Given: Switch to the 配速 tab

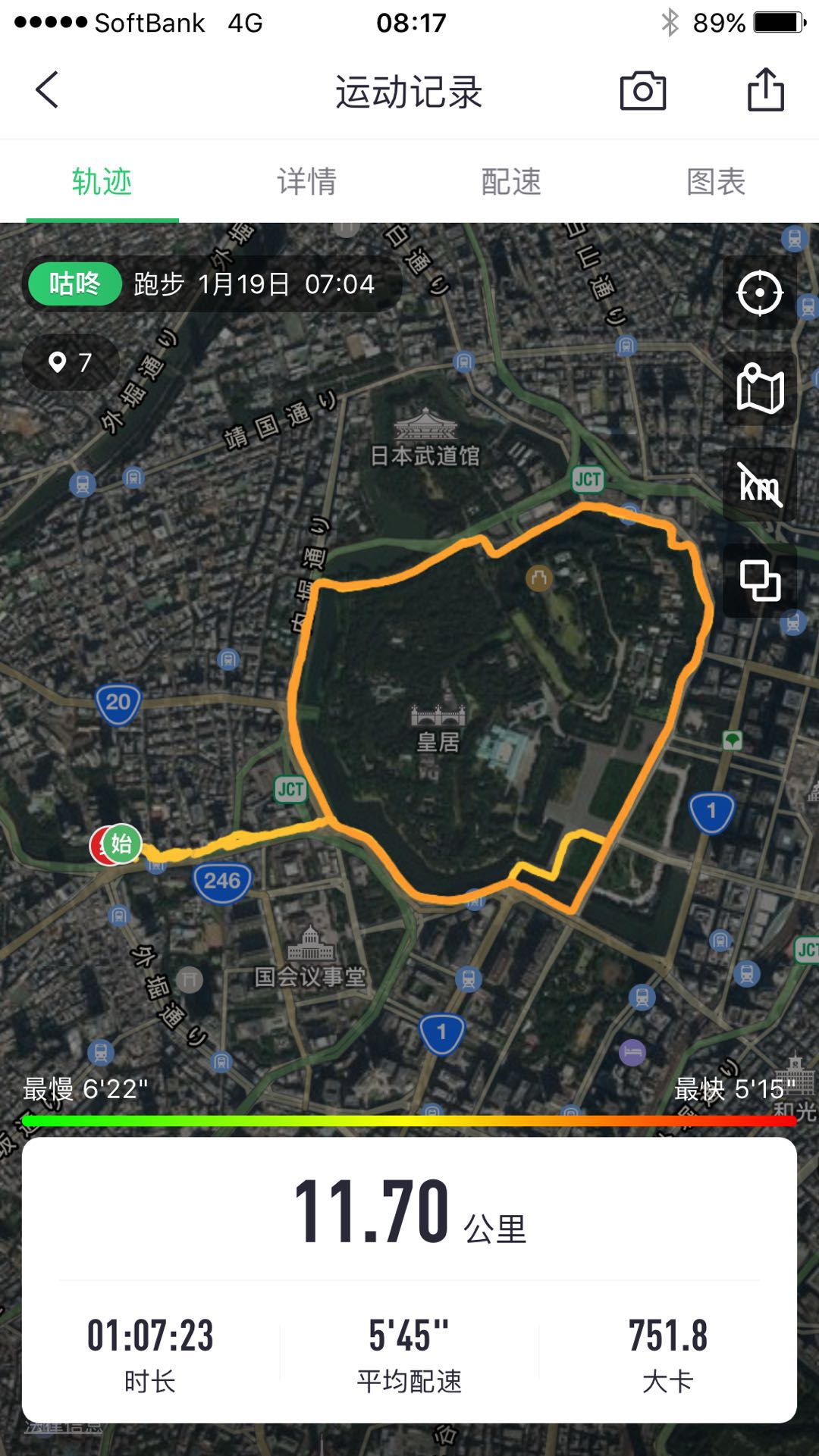Looking at the screenshot, I should [x=511, y=182].
